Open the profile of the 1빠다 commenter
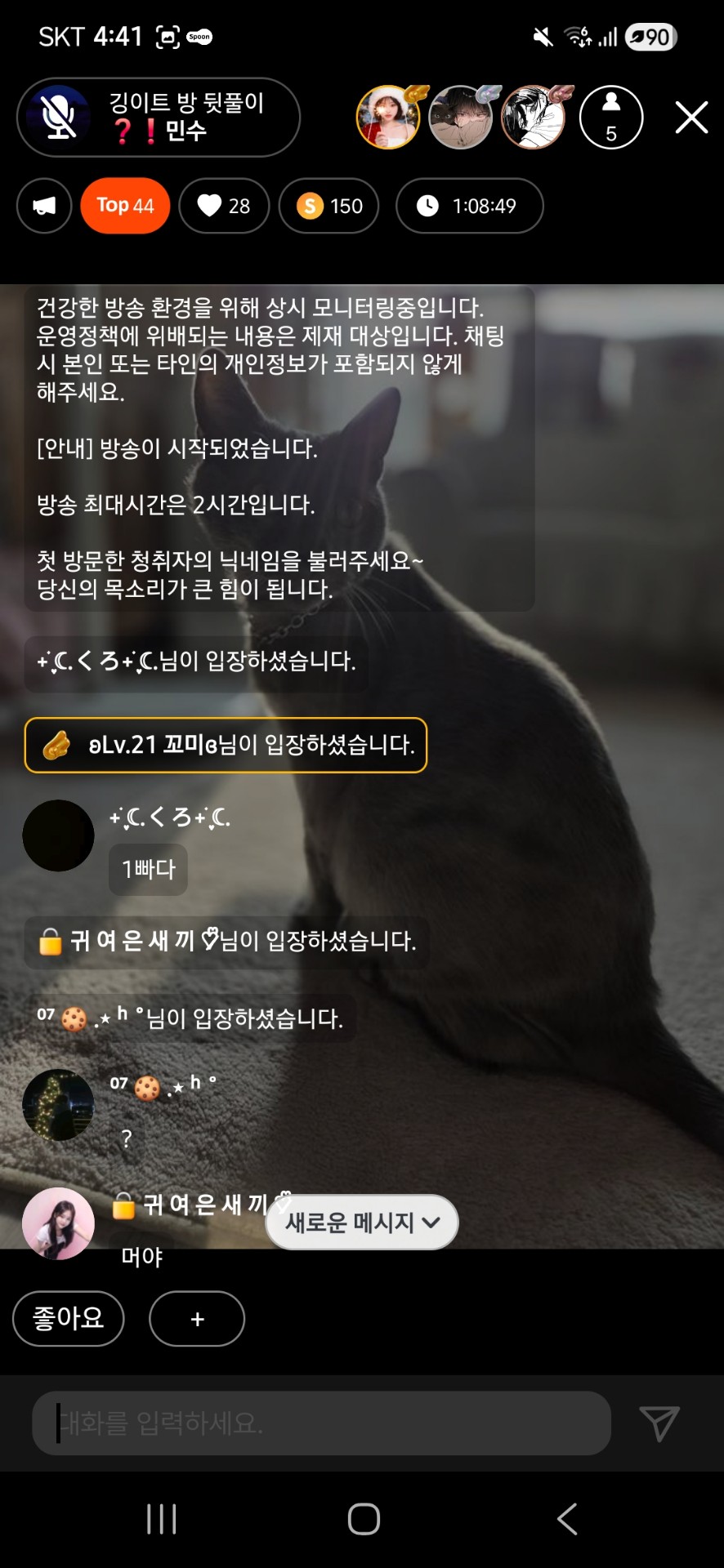This screenshot has width=724, height=1568. pos(58,835)
